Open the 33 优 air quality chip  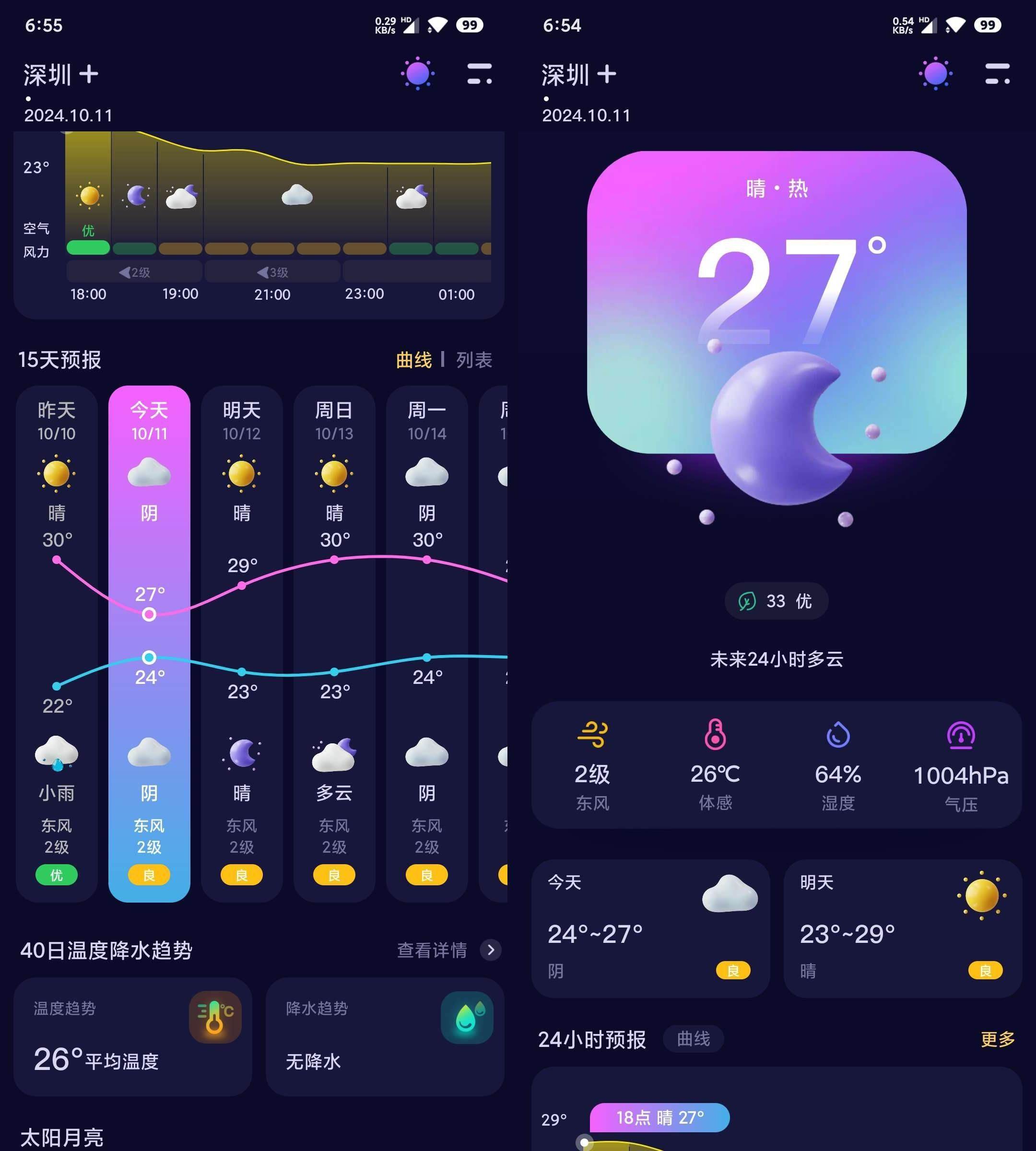point(776,600)
